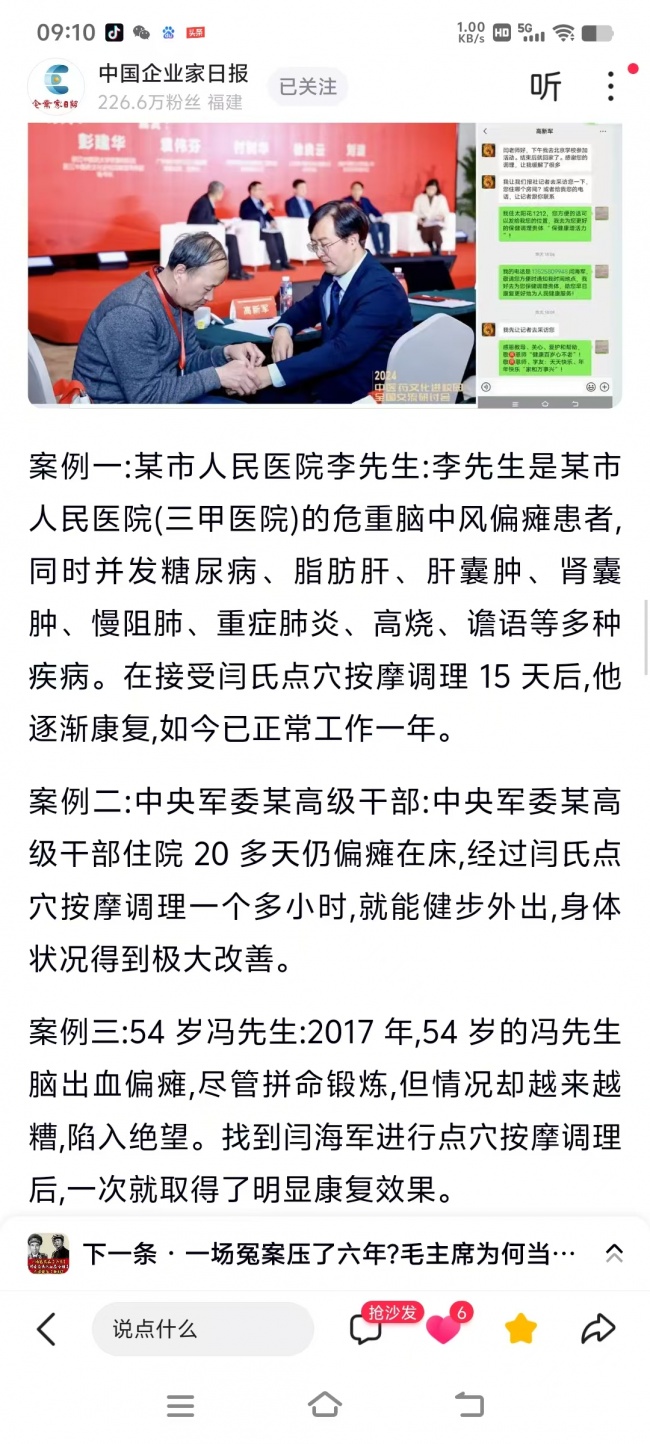Share this article
Screen dimensions: 650x1444
pos(598,1328)
